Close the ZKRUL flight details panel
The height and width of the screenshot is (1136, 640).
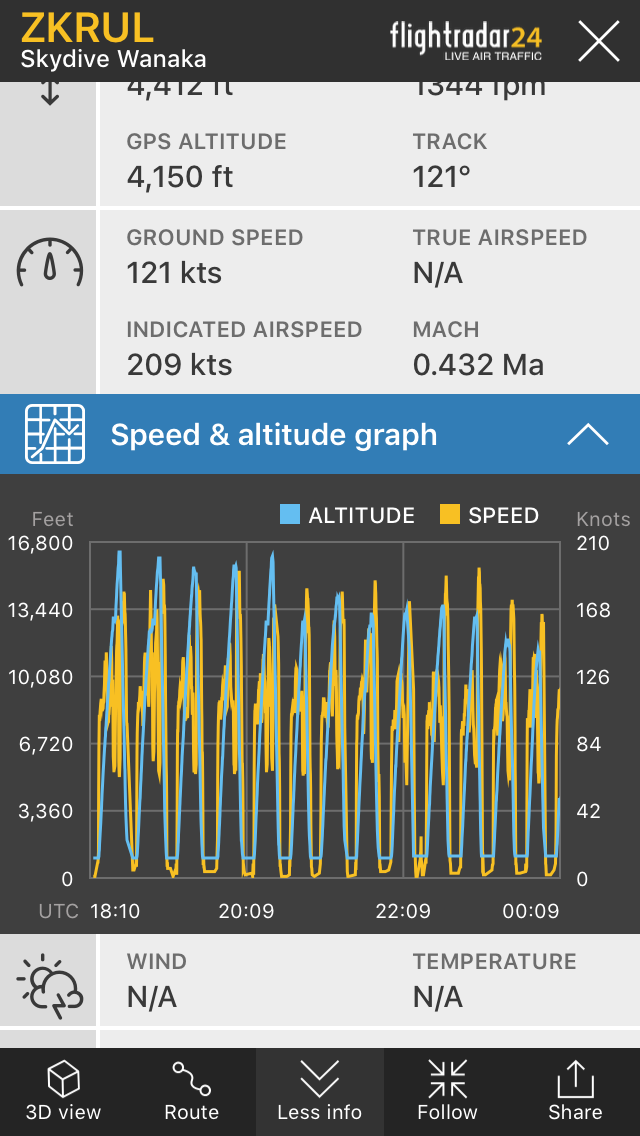[599, 41]
